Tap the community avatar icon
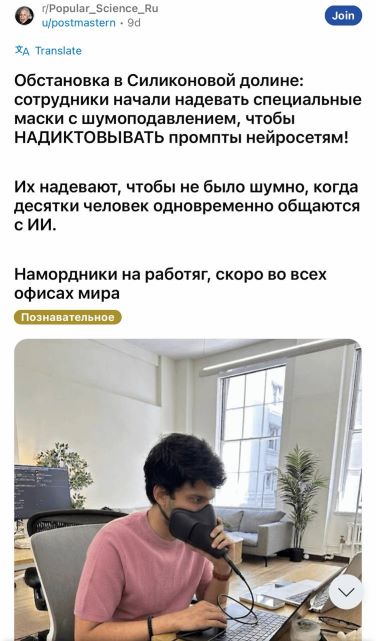The image size is (376, 641). 24,16
